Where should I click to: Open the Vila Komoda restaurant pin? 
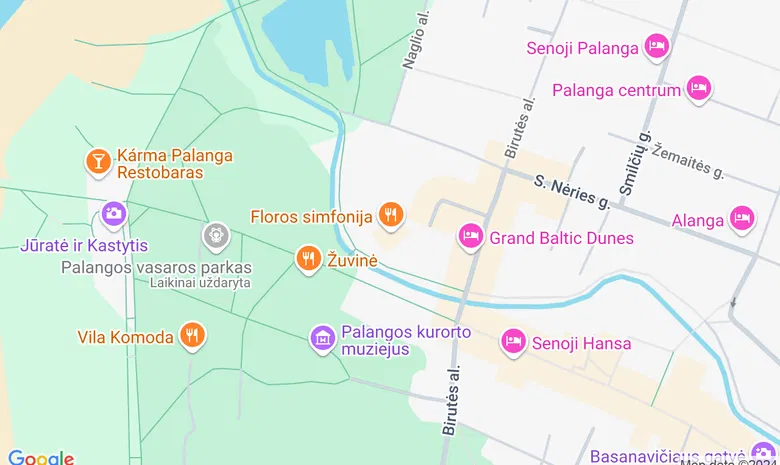point(192,336)
